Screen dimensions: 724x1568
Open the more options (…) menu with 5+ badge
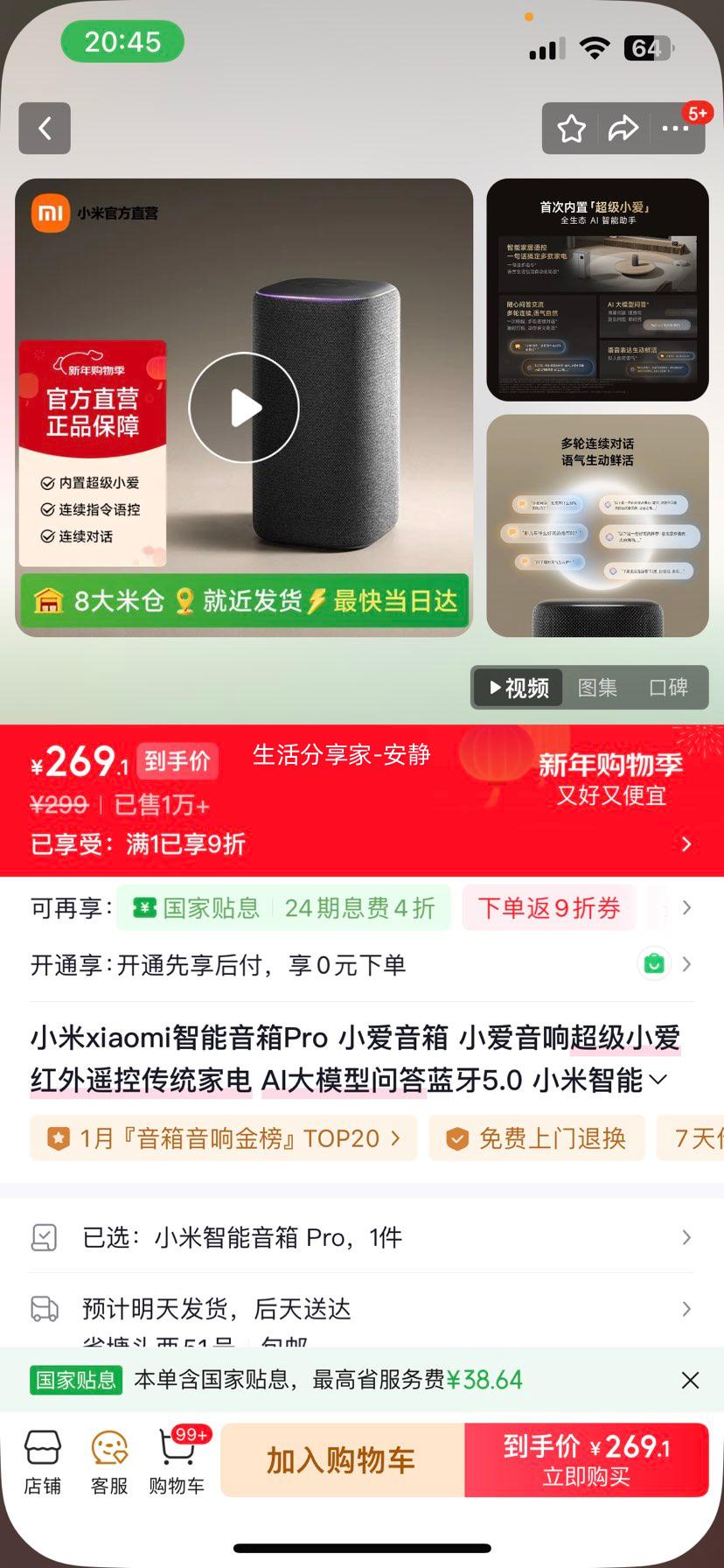coord(675,129)
